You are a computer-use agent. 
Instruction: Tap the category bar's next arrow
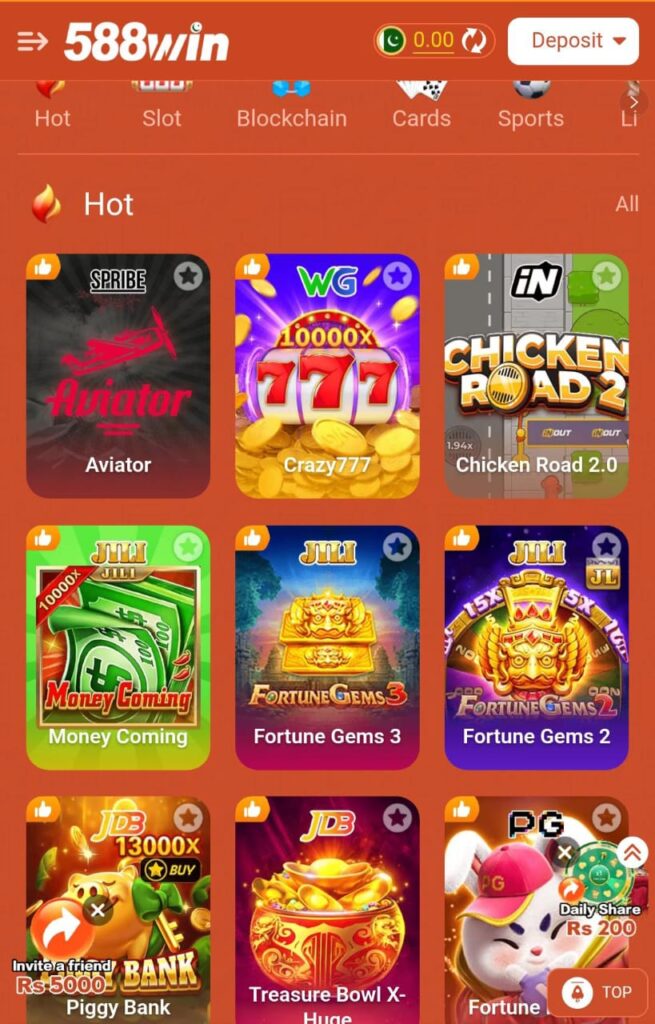coord(633,102)
